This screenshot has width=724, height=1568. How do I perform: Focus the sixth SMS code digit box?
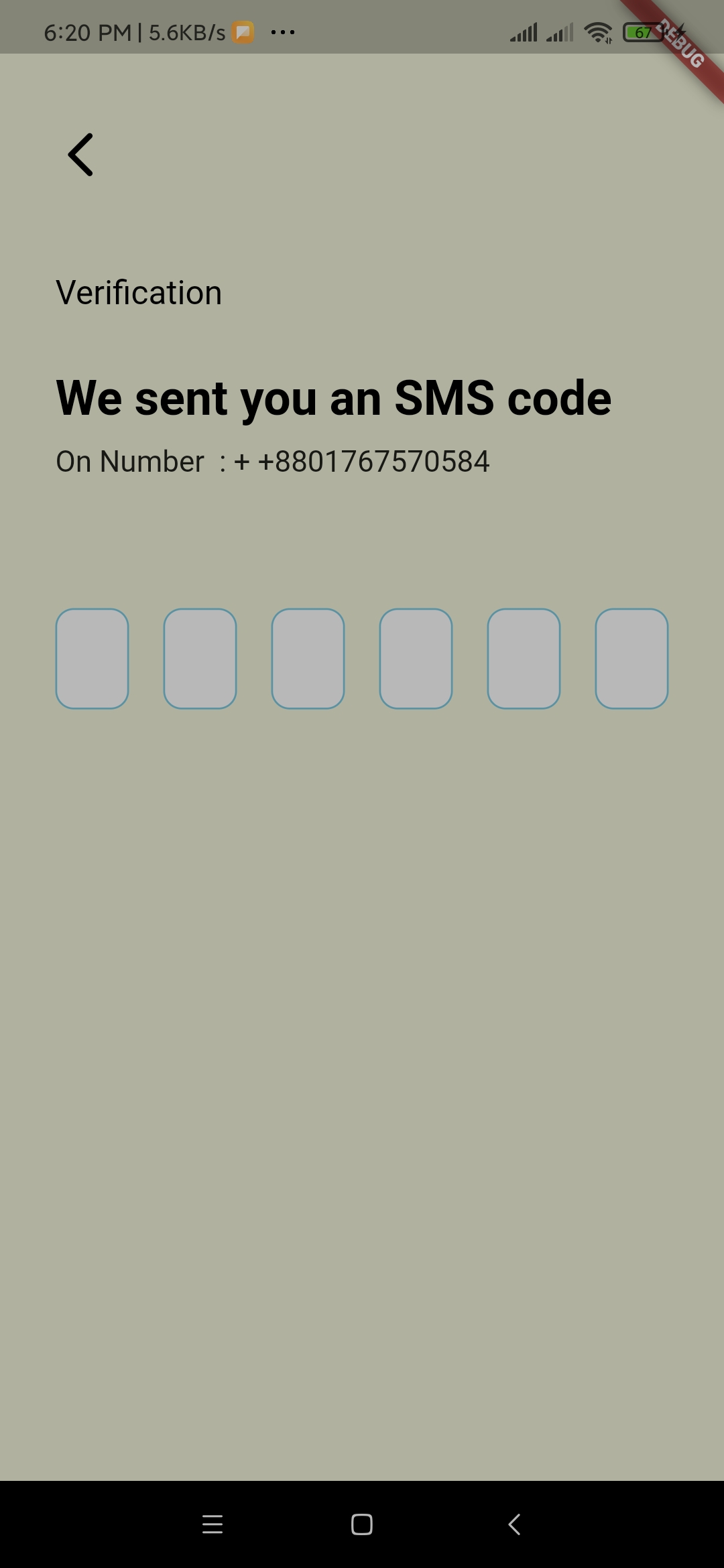click(631, 659)
